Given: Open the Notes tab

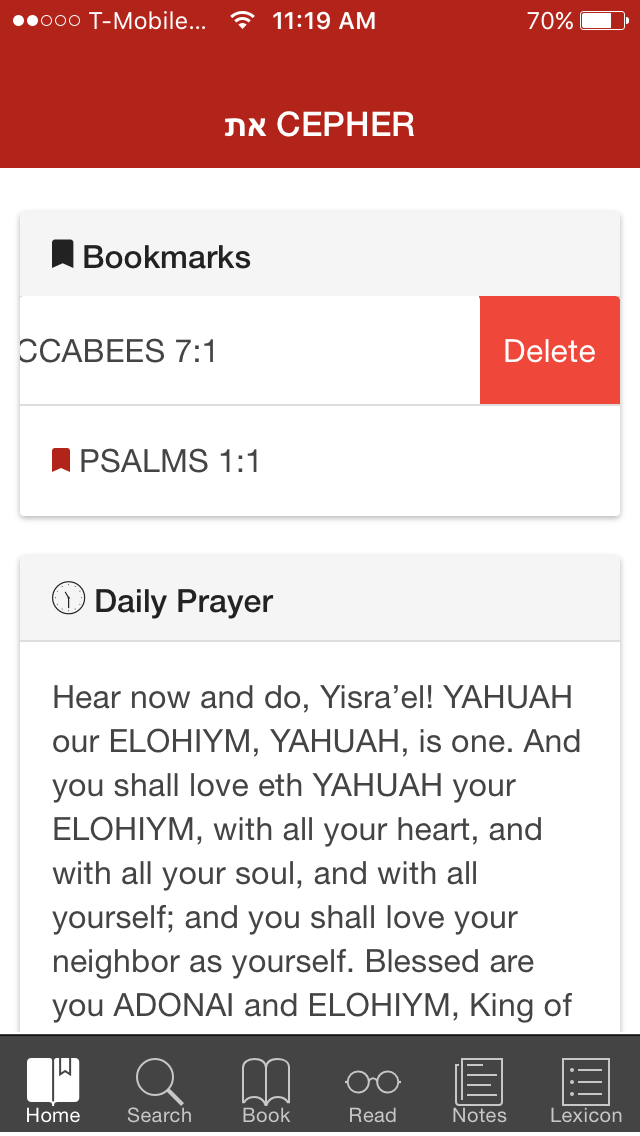Looking at the screenshot, I should [x=479, y=1090].
